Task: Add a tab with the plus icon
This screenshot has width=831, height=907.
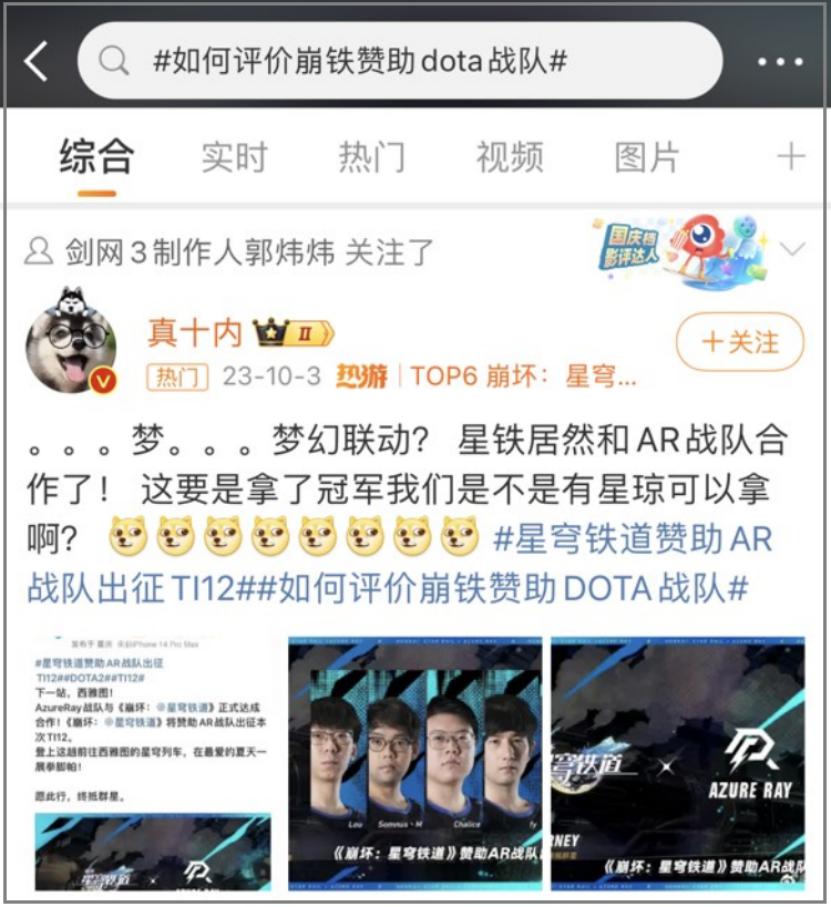Action: coord(790,157)
